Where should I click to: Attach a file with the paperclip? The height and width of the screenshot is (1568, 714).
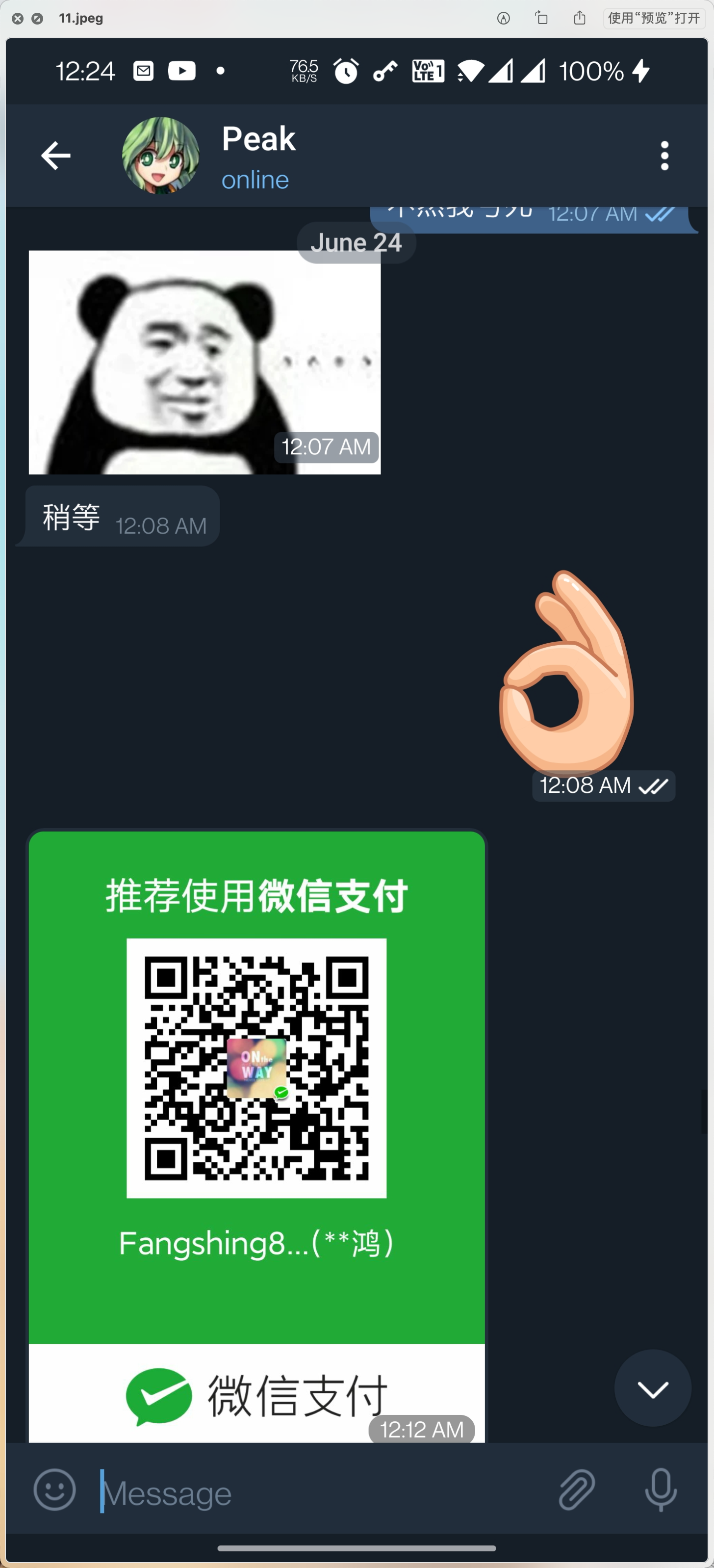[x=577, y=1490]
